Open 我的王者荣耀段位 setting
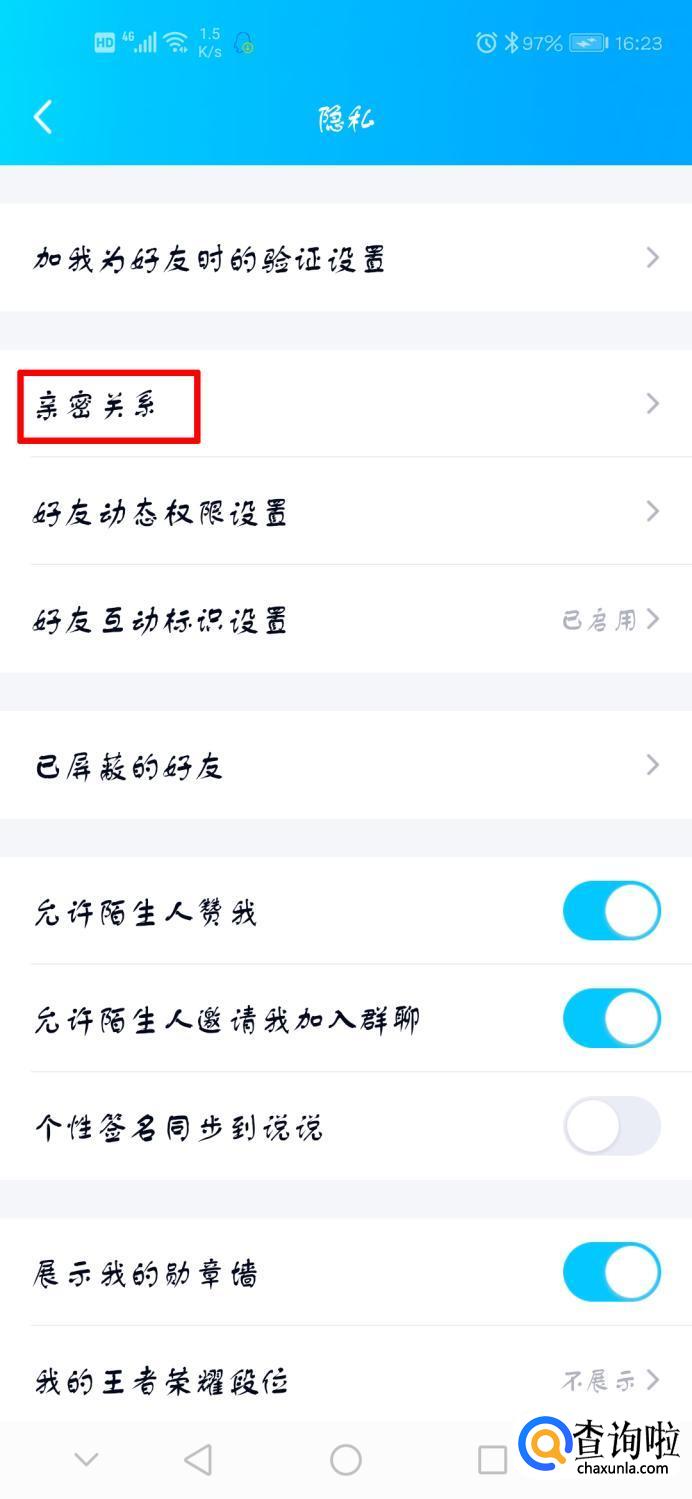This screenshot has height=1499, width=692. coord(346,1381)
